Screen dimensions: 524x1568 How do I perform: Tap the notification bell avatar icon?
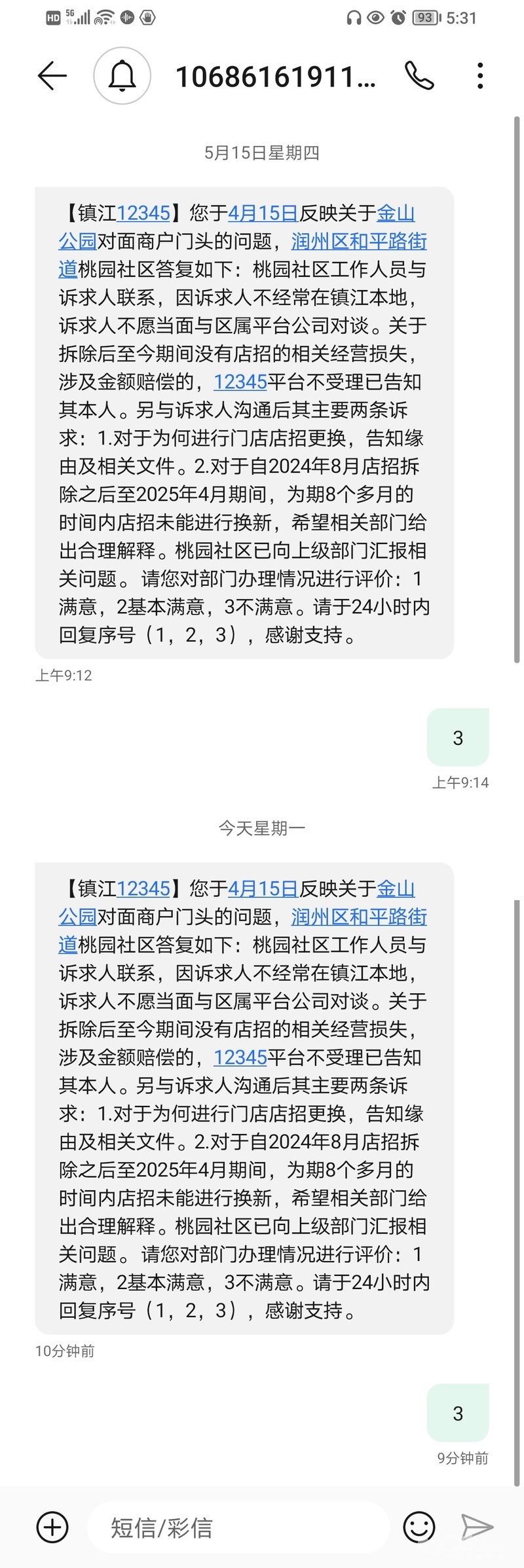coord(122,76)
